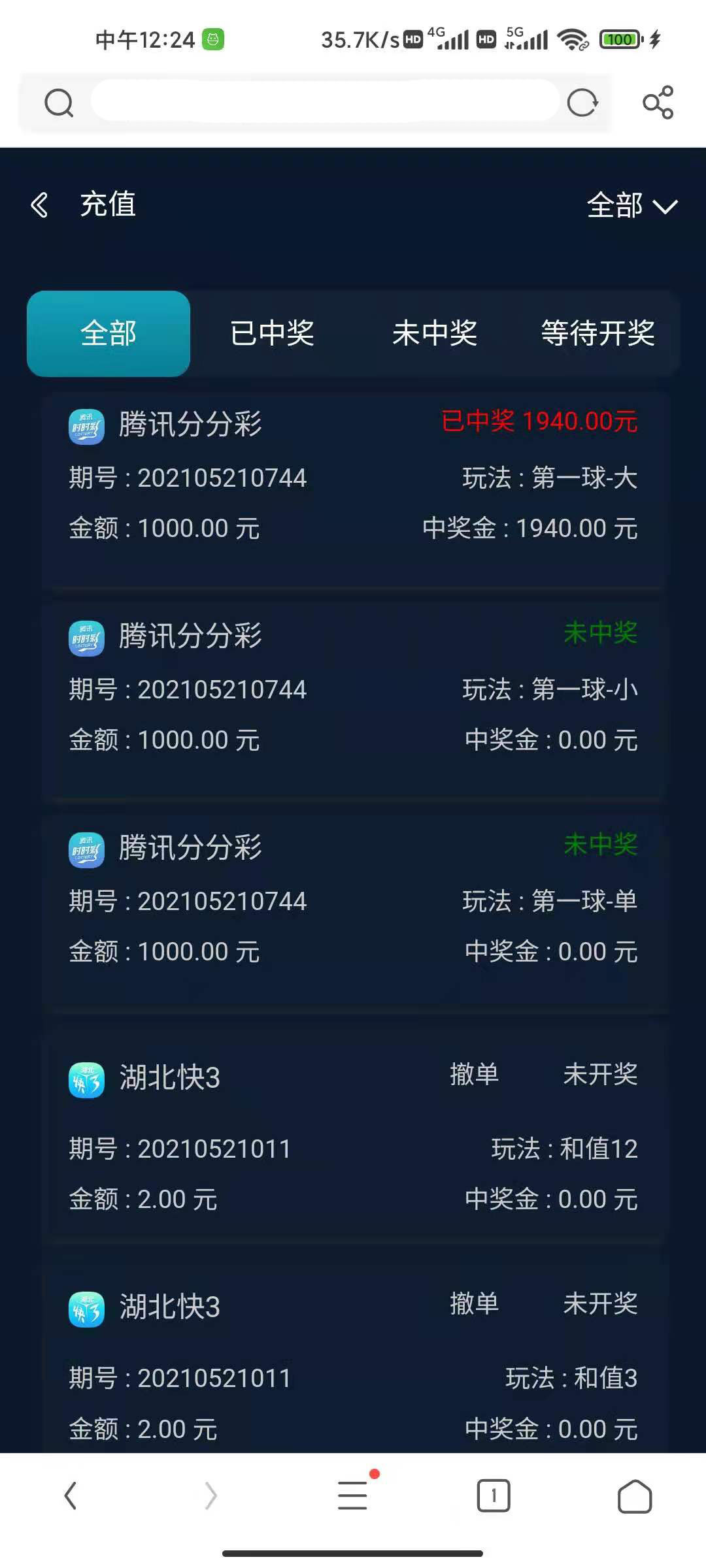Switch to the 等待开奖 tab
This screenshot has width=706, height=1568.
point(597,333)
